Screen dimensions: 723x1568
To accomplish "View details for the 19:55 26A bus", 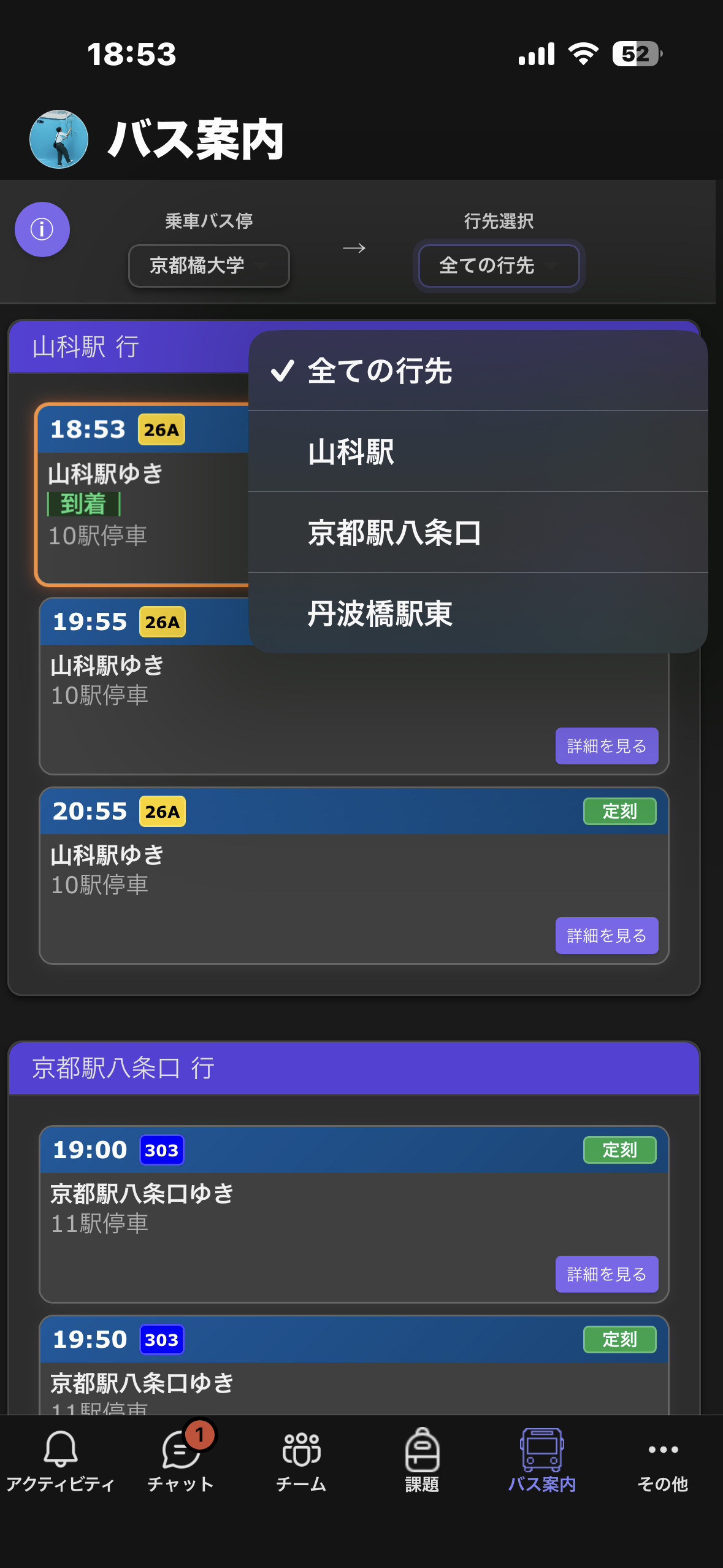I will 606,746.
